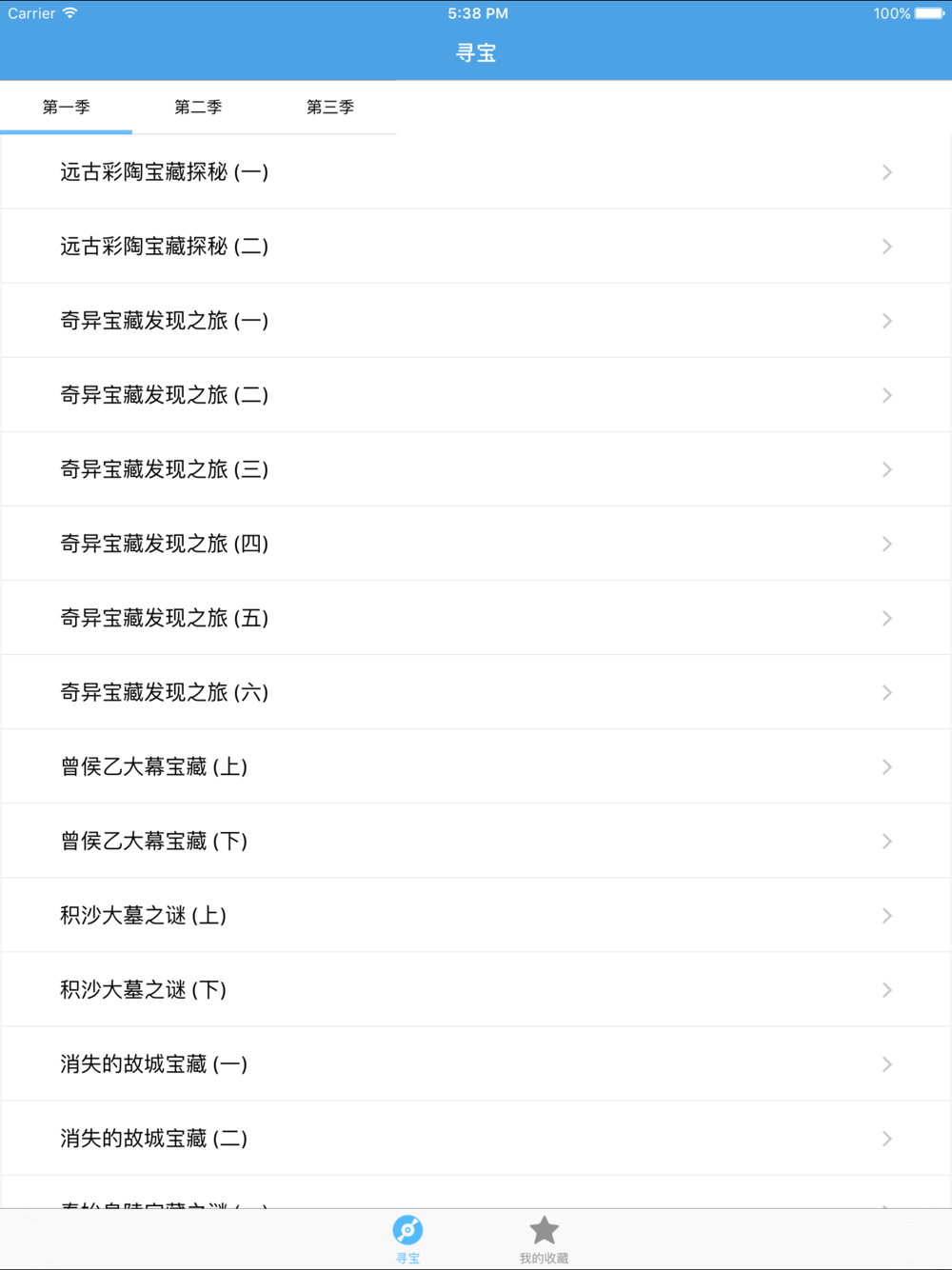
Task: Open 曾侯乙大幕宝藏 (上)
Action: point(476,766)
